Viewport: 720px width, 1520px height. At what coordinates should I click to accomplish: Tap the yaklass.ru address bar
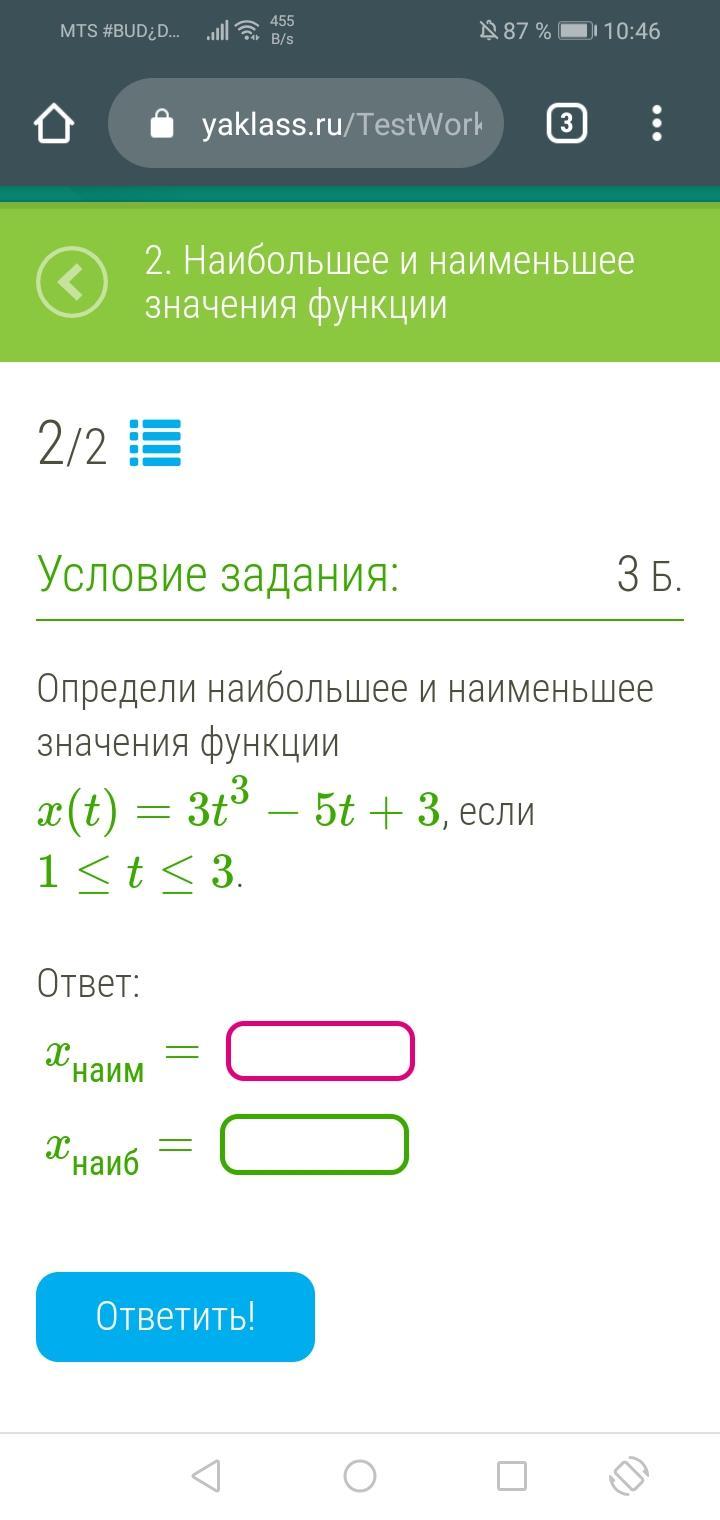coord(305,124)
